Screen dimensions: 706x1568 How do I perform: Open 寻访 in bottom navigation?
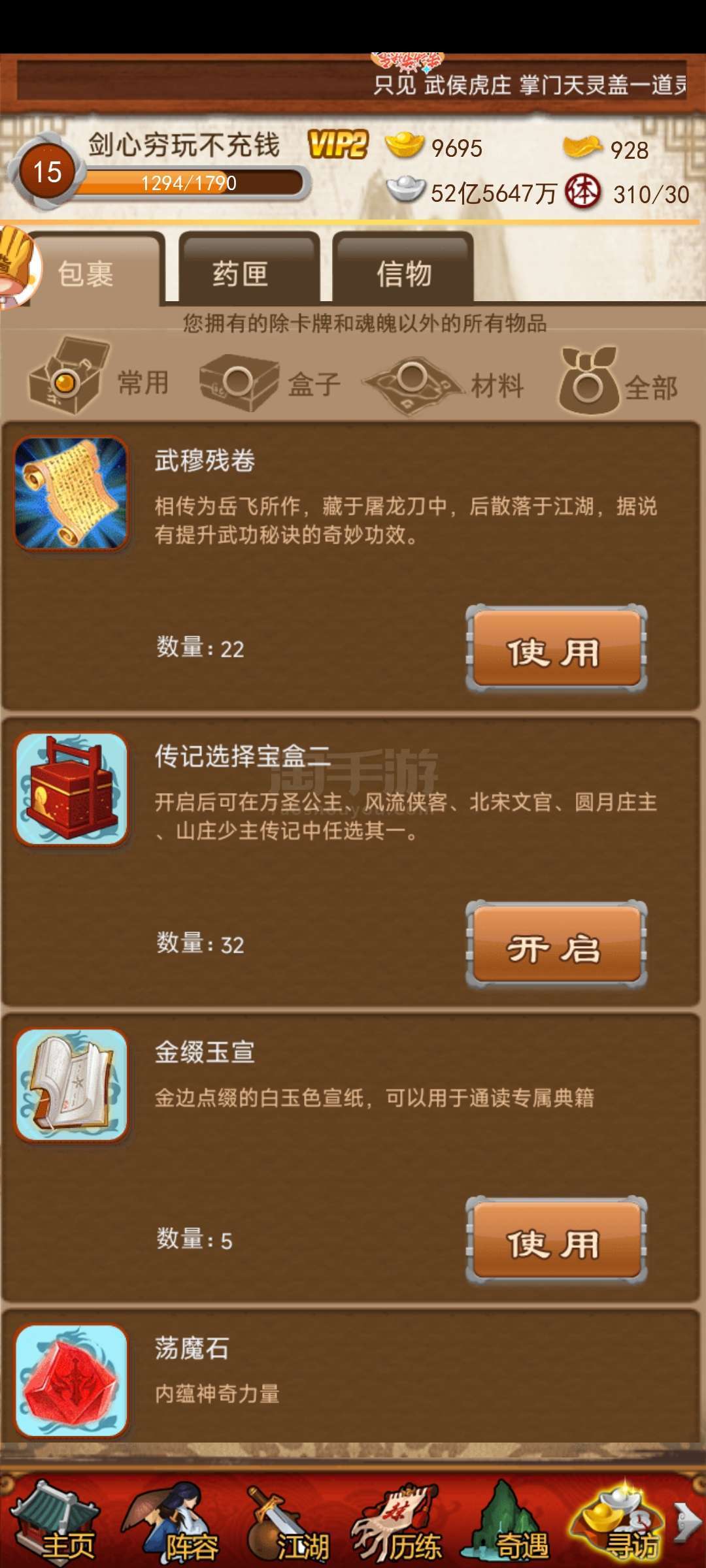617,1522
